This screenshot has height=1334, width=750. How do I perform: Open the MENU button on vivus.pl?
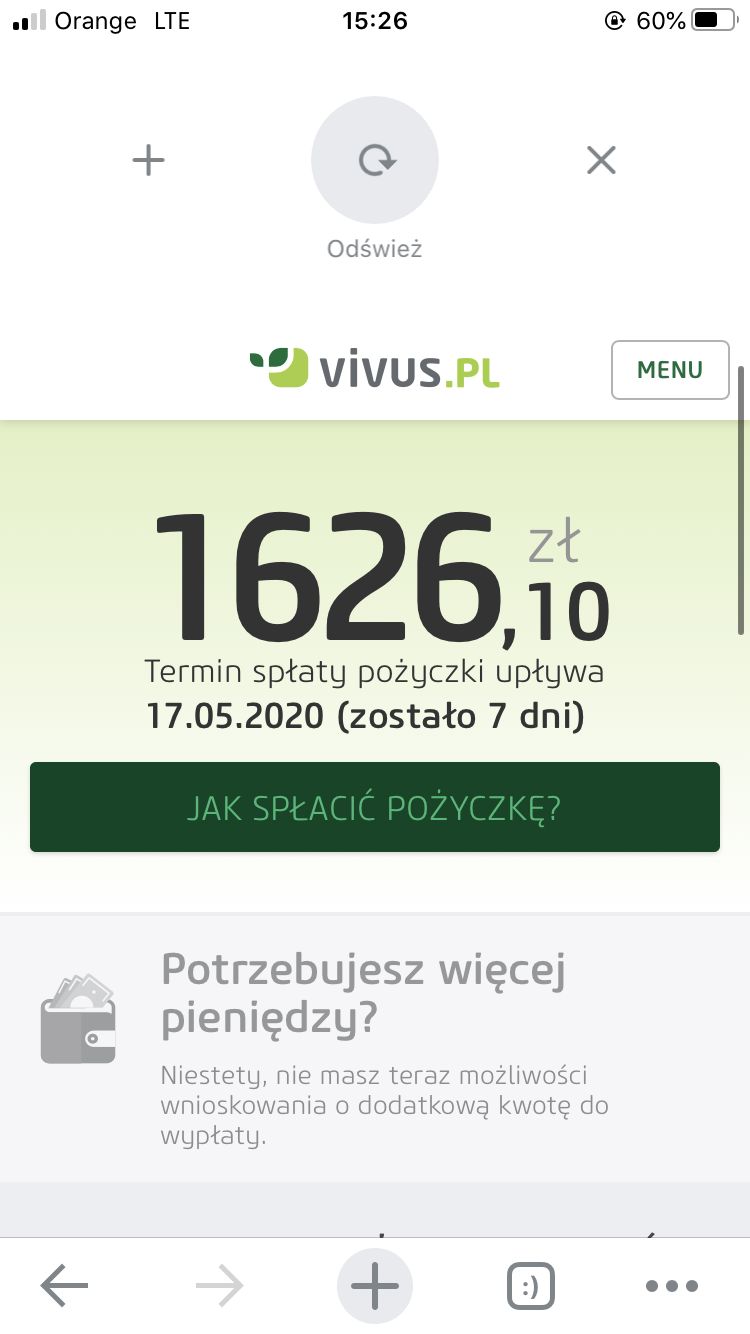click(x=670, y=370)
